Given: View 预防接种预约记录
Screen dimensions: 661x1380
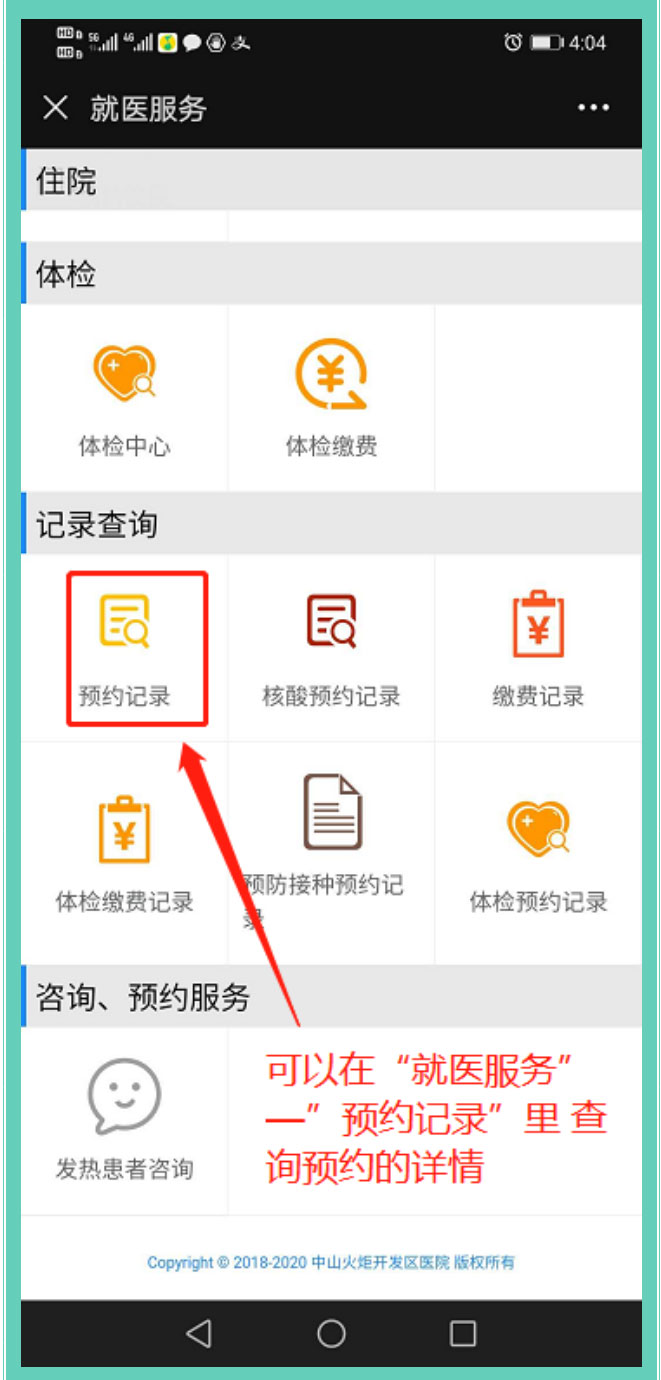Looking at the screenshot, I should coord(331,853).
